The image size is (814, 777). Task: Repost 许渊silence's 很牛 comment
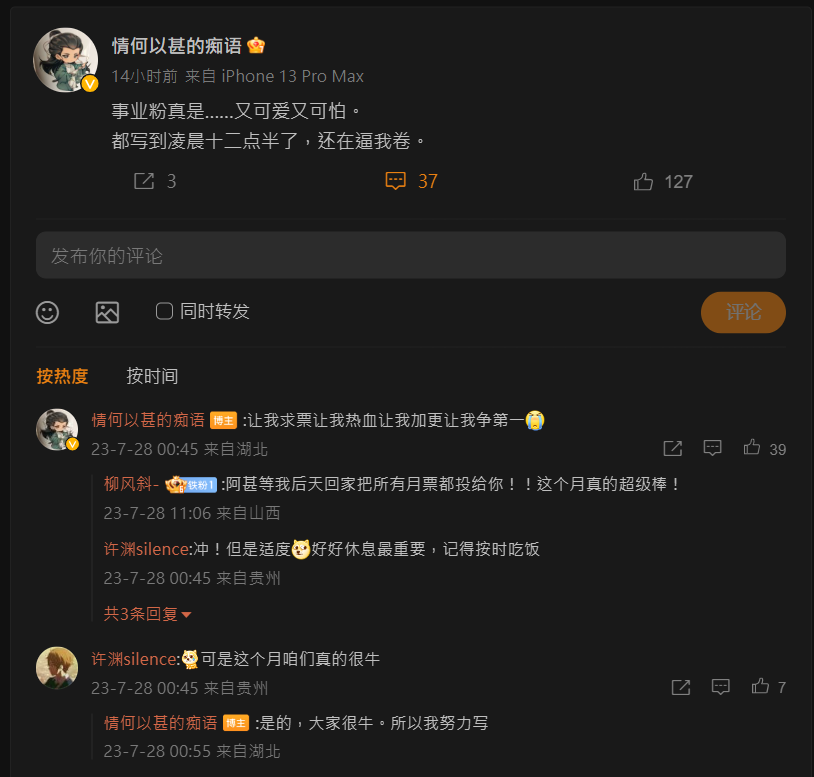pos(681,687)
